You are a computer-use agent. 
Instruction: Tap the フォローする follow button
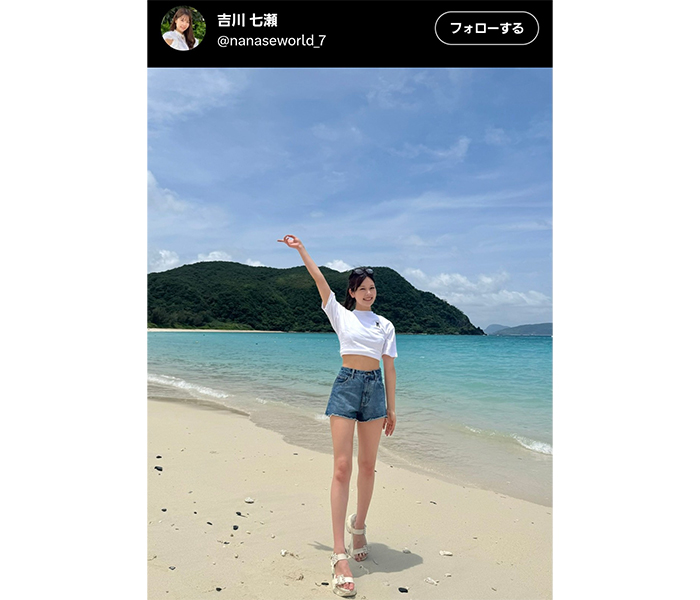pos(486,28)
